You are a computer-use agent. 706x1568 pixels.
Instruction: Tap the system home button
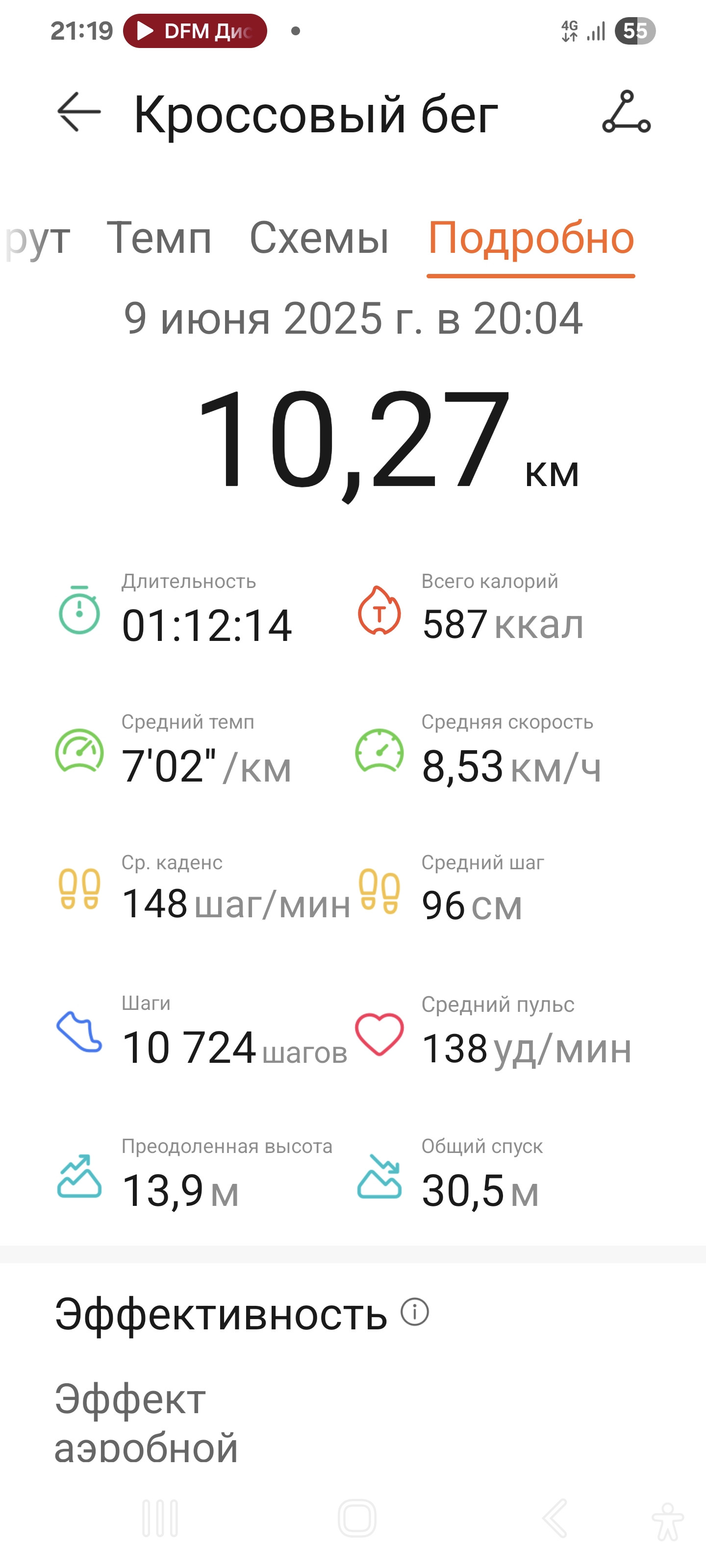[x=357, y=1518]
